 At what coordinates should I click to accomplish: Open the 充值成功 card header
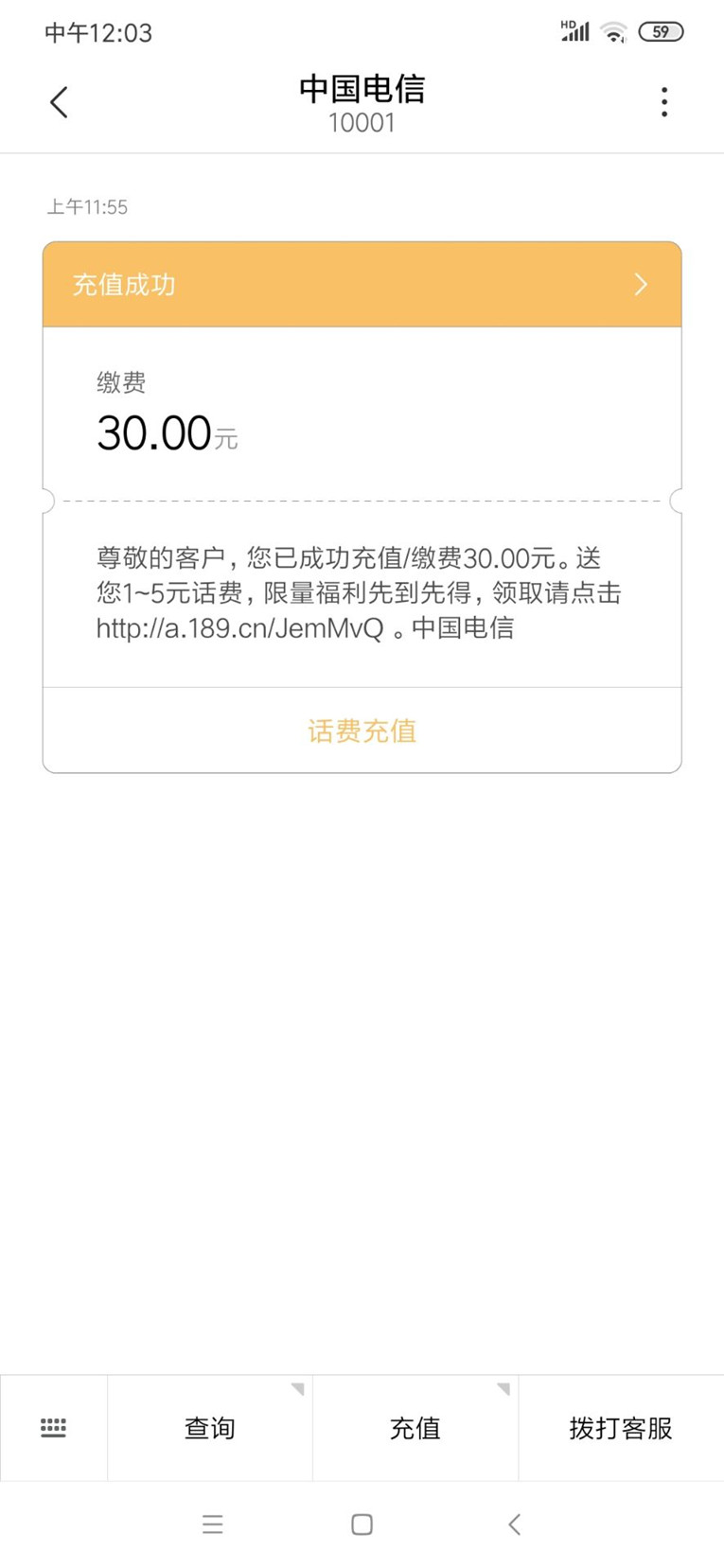pyautogui.click(x=362, y=285)
